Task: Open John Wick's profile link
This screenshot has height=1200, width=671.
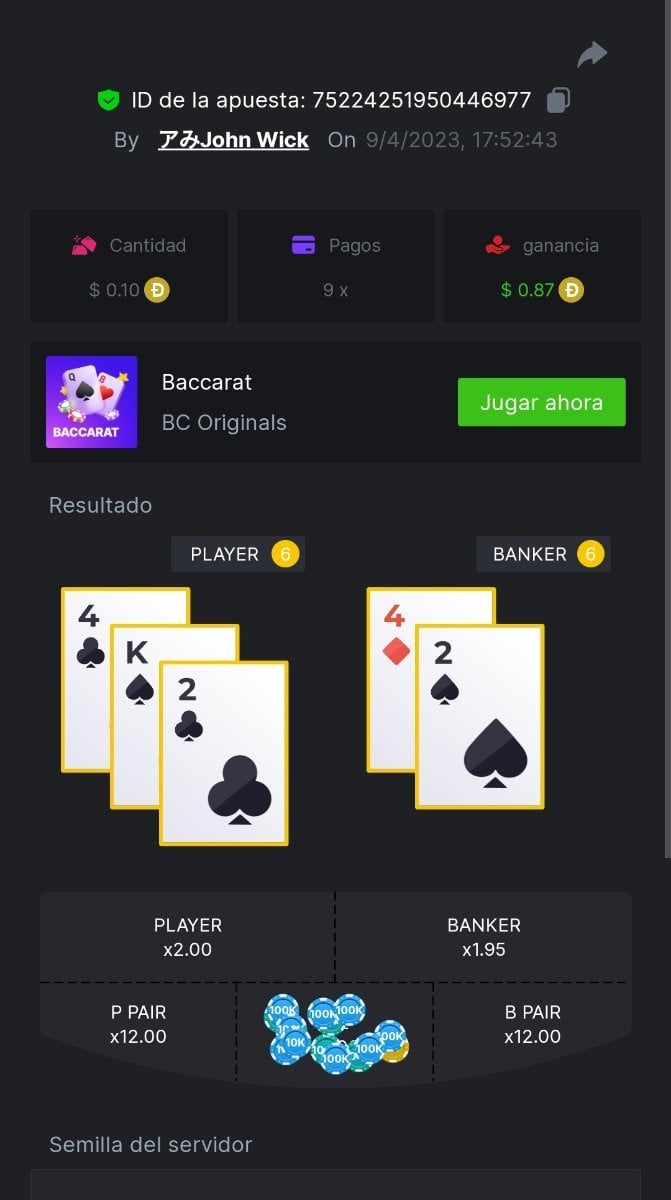Action: tap(234, 140)
